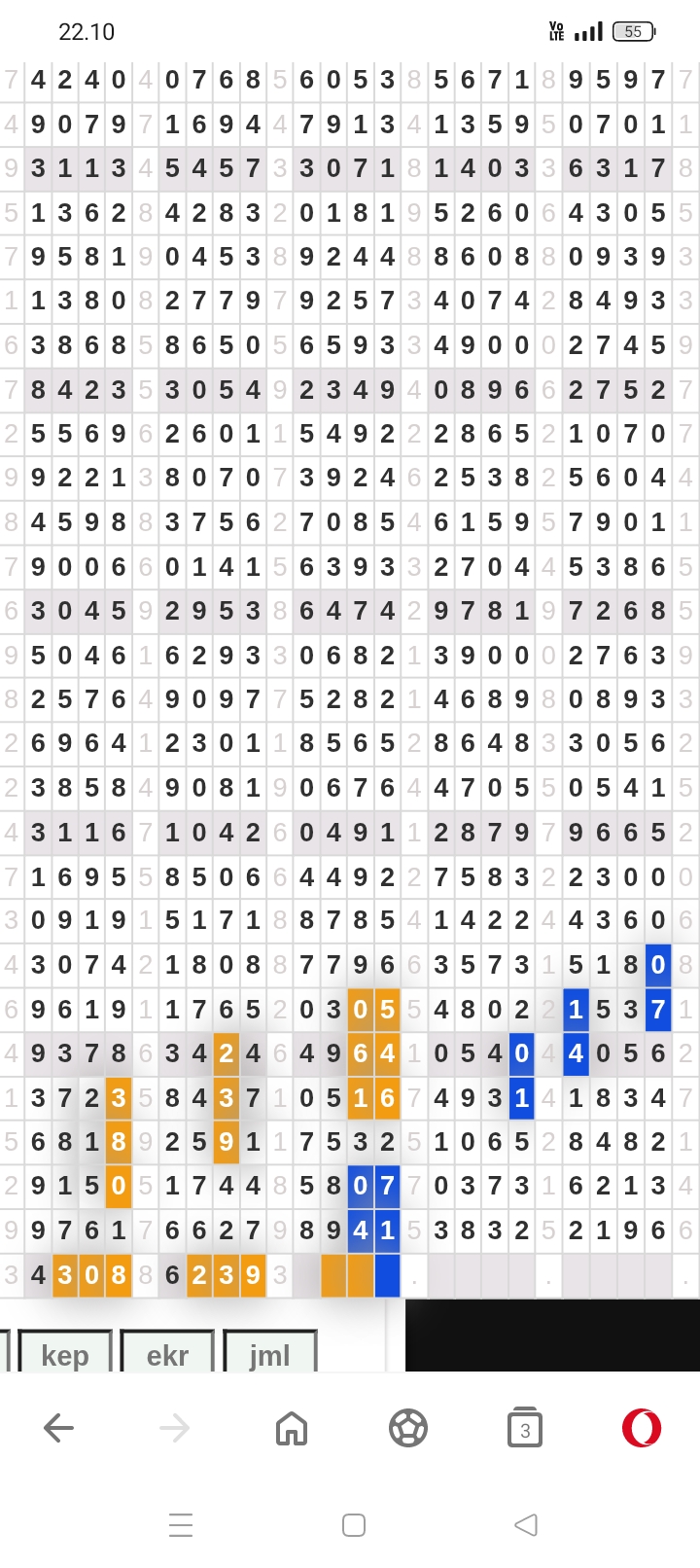Tap the system recent apps button
Viewport: 700px width, 1568px height.
pyautogui.click(x=181, y=1524)
